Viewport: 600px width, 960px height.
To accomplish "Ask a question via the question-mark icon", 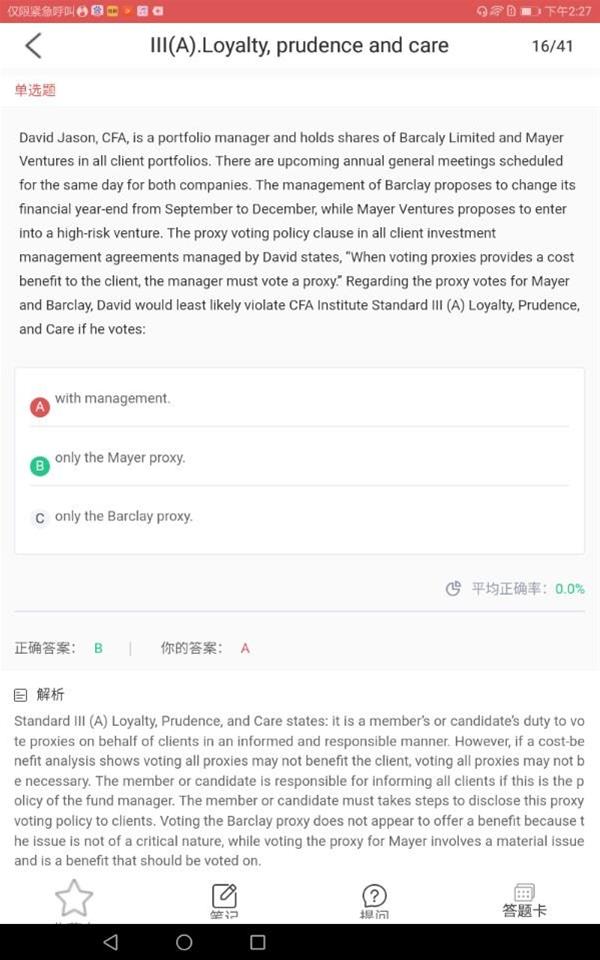I will pyautogui.click(x=374, y=897).
